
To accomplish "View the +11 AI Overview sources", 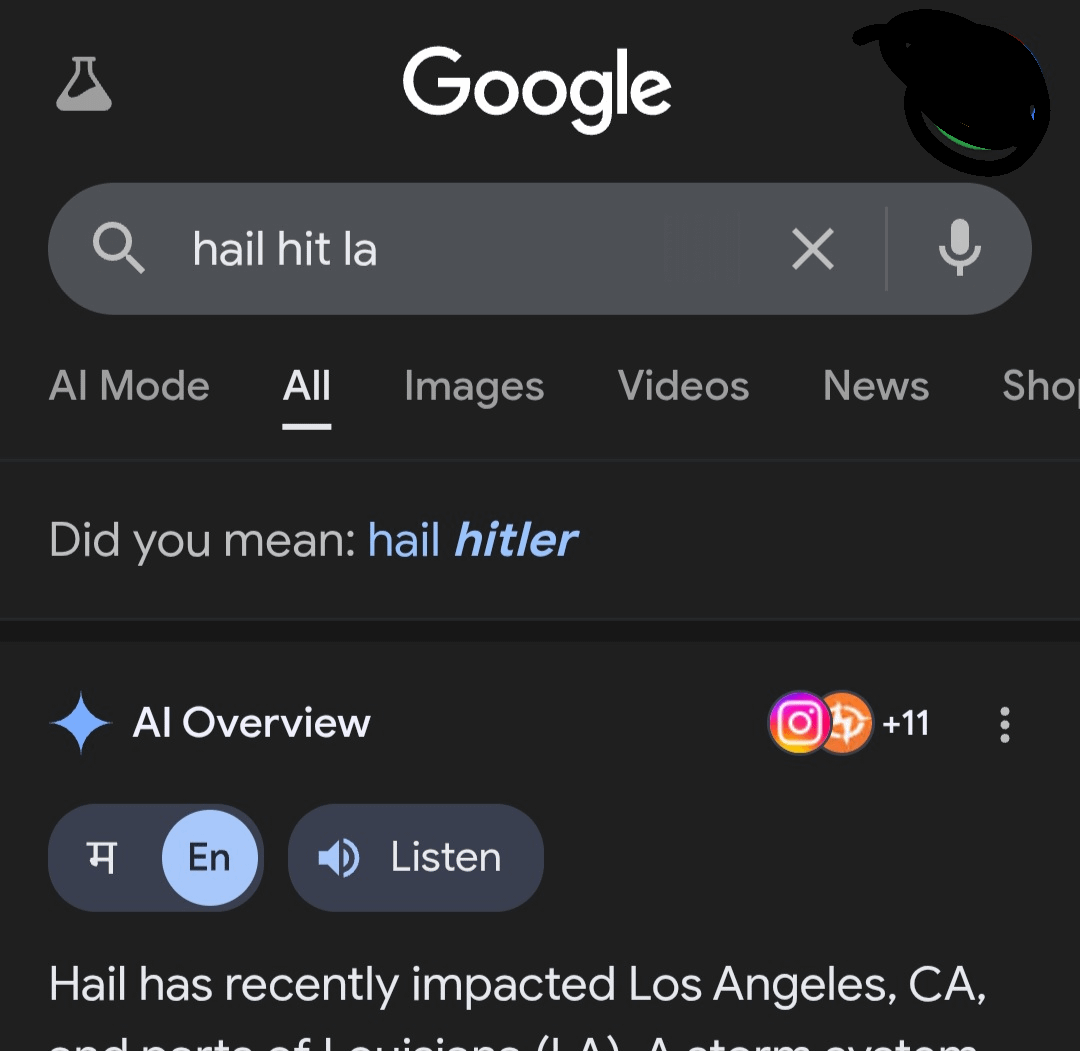I will [850, 722].
